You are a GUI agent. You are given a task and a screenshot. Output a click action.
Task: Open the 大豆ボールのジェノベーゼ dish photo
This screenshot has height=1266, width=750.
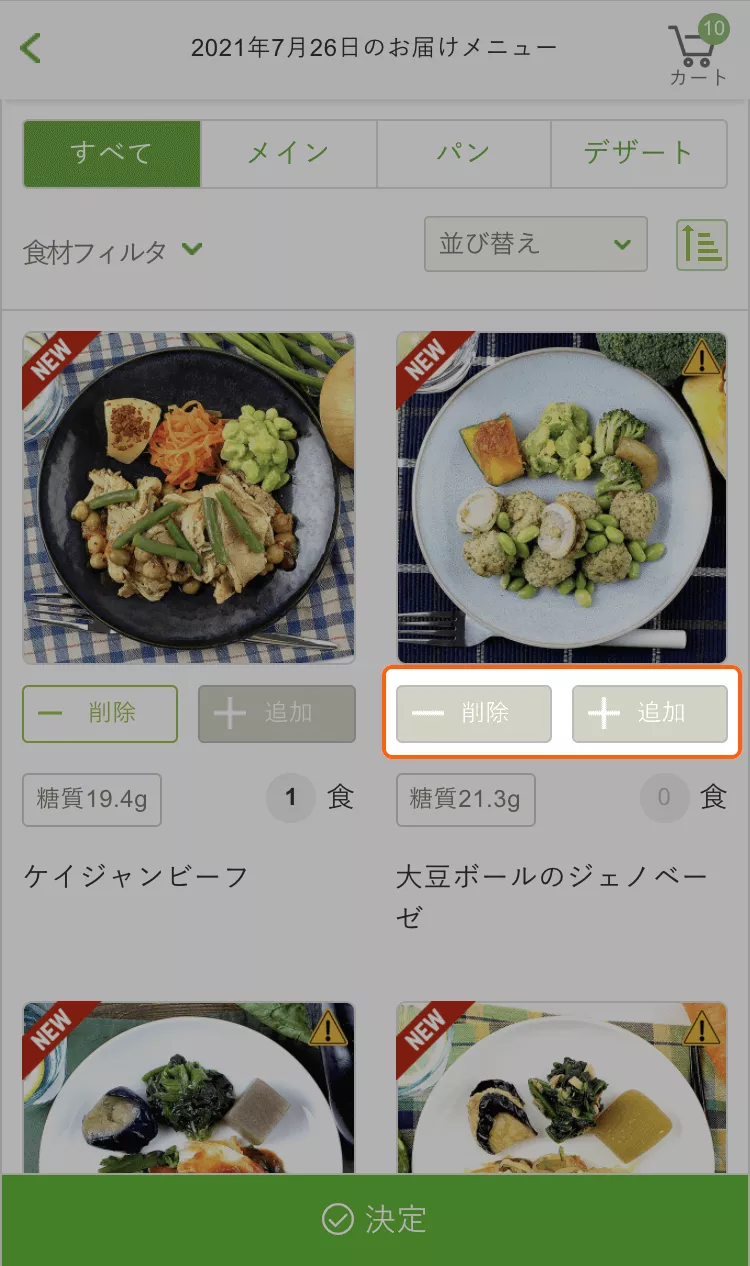click(x=562, y=498)
